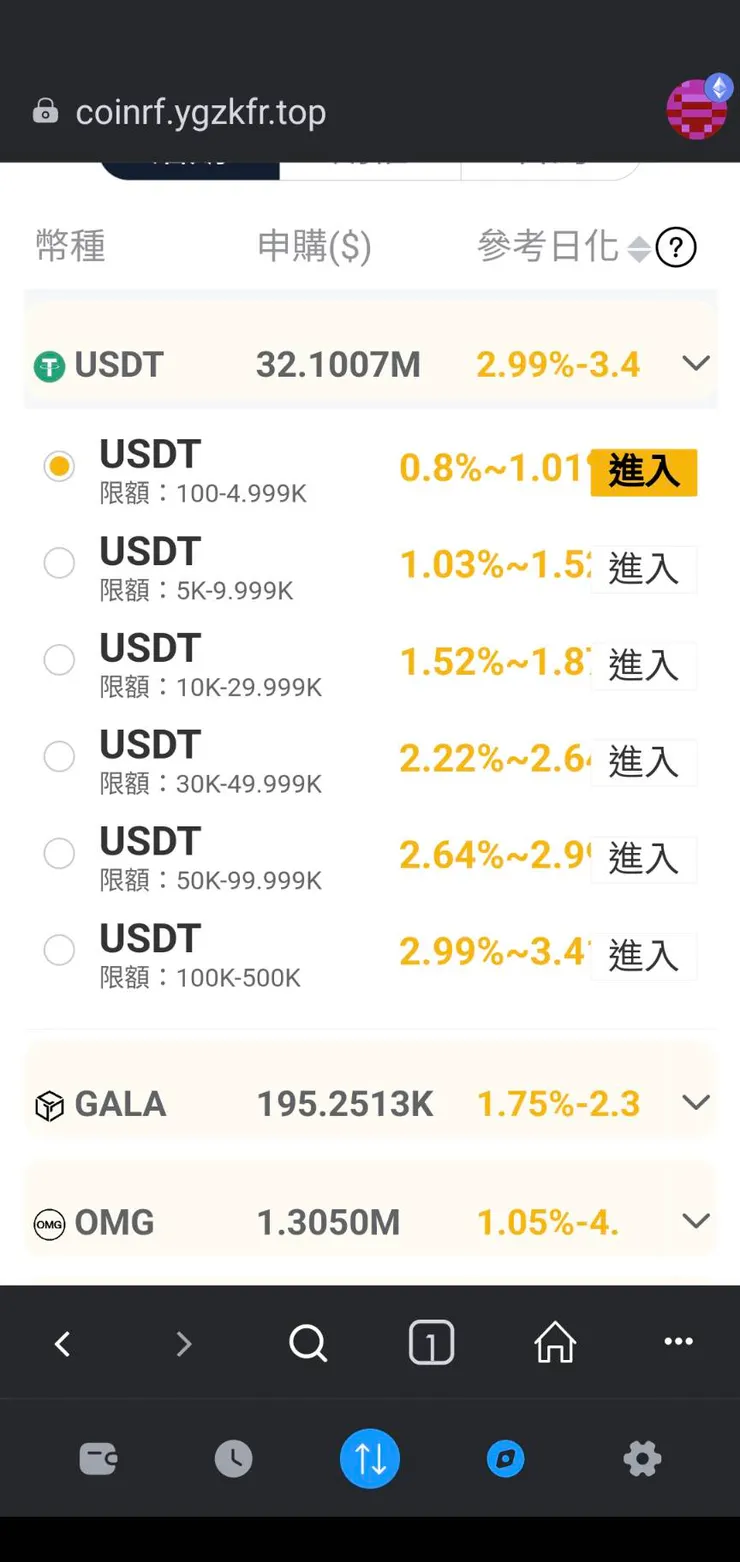The width and height of the screenshot is (740, 1562).
Task: Collapse the expanded USDT row
Action: pos(696,364)
